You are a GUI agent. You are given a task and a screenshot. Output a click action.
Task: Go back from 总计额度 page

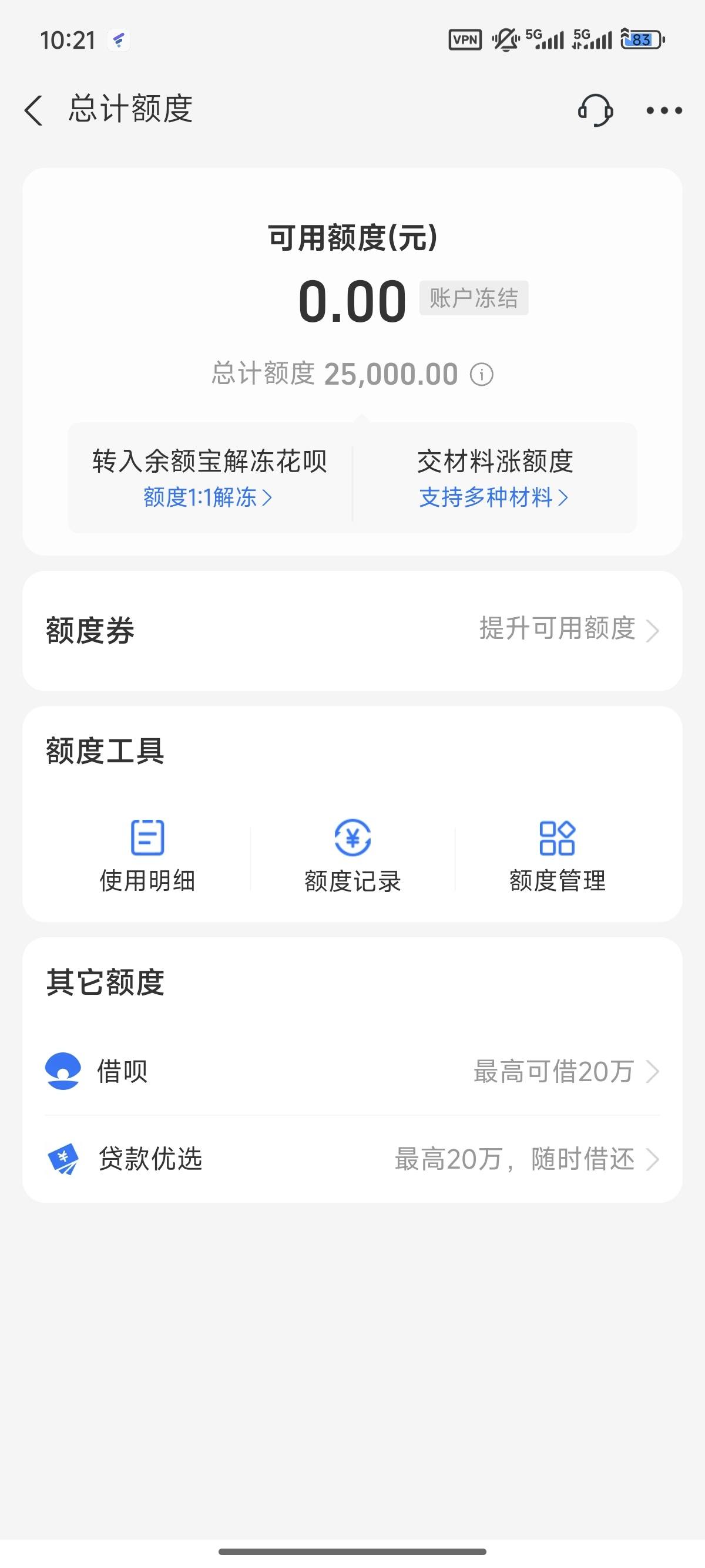click(x=34, y=111)
